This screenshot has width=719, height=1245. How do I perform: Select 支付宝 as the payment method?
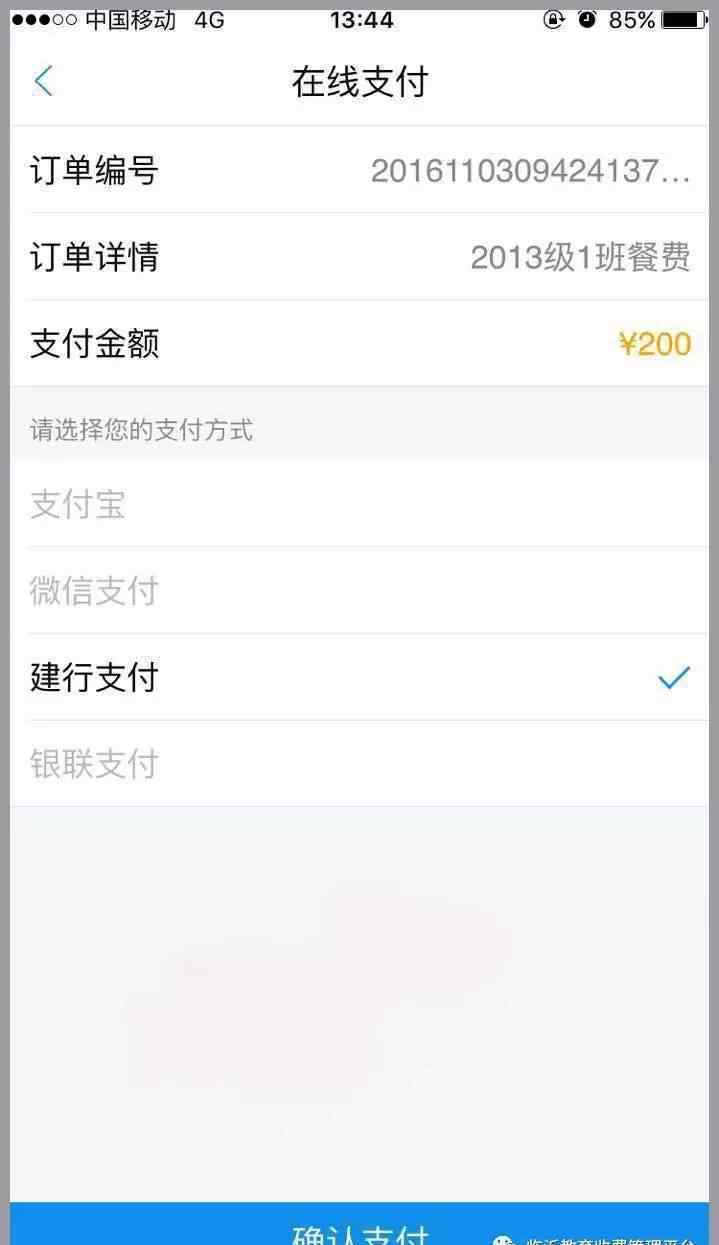click(359, 504)
